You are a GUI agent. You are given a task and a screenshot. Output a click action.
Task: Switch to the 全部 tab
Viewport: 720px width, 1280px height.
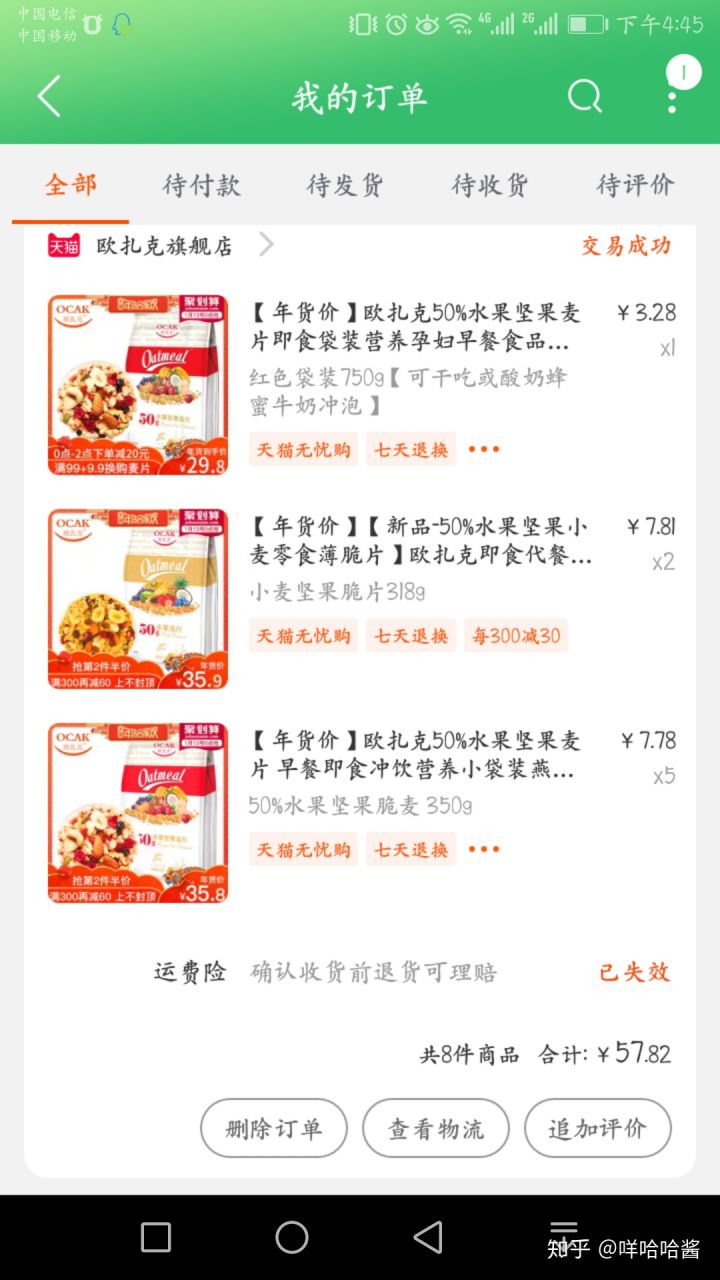71,185
